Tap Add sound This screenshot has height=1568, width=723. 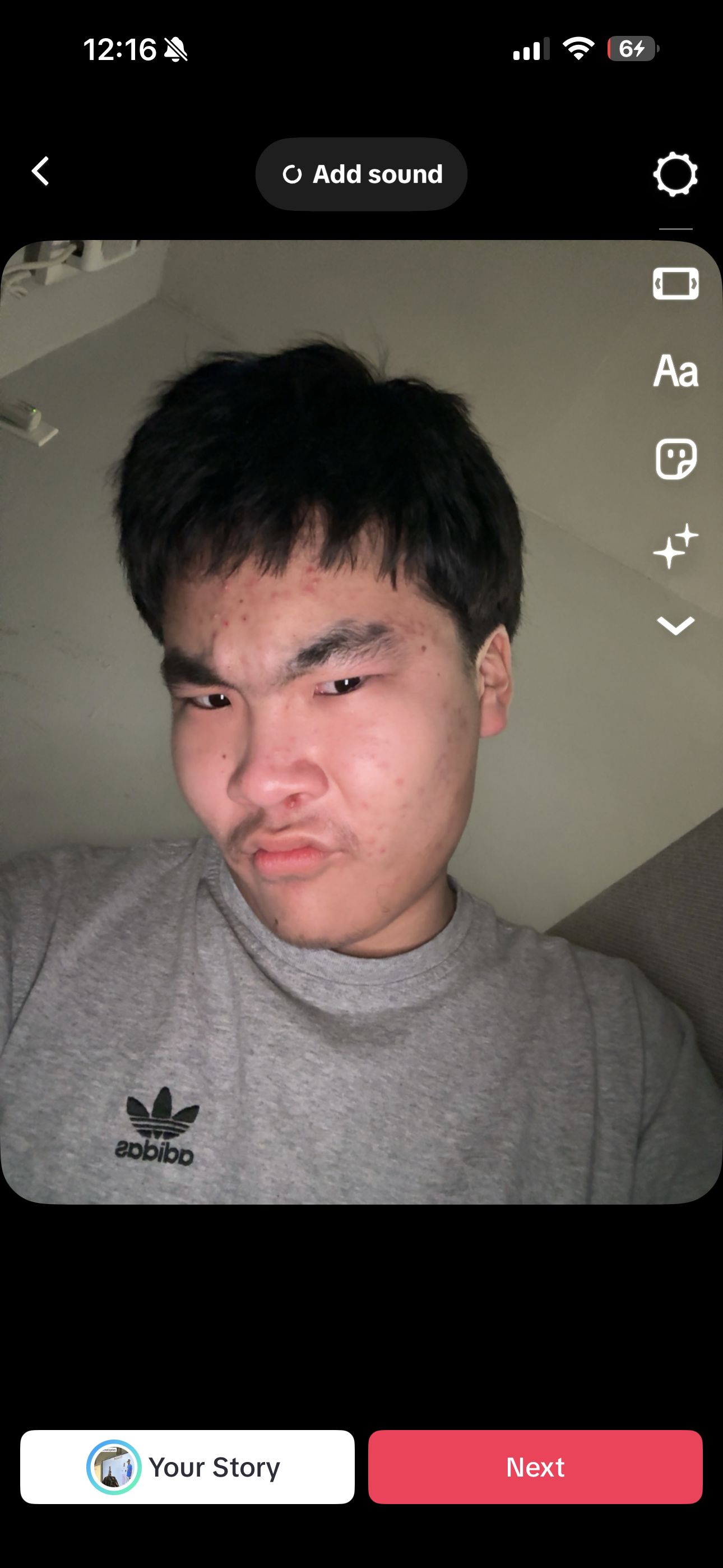[361, 174]
